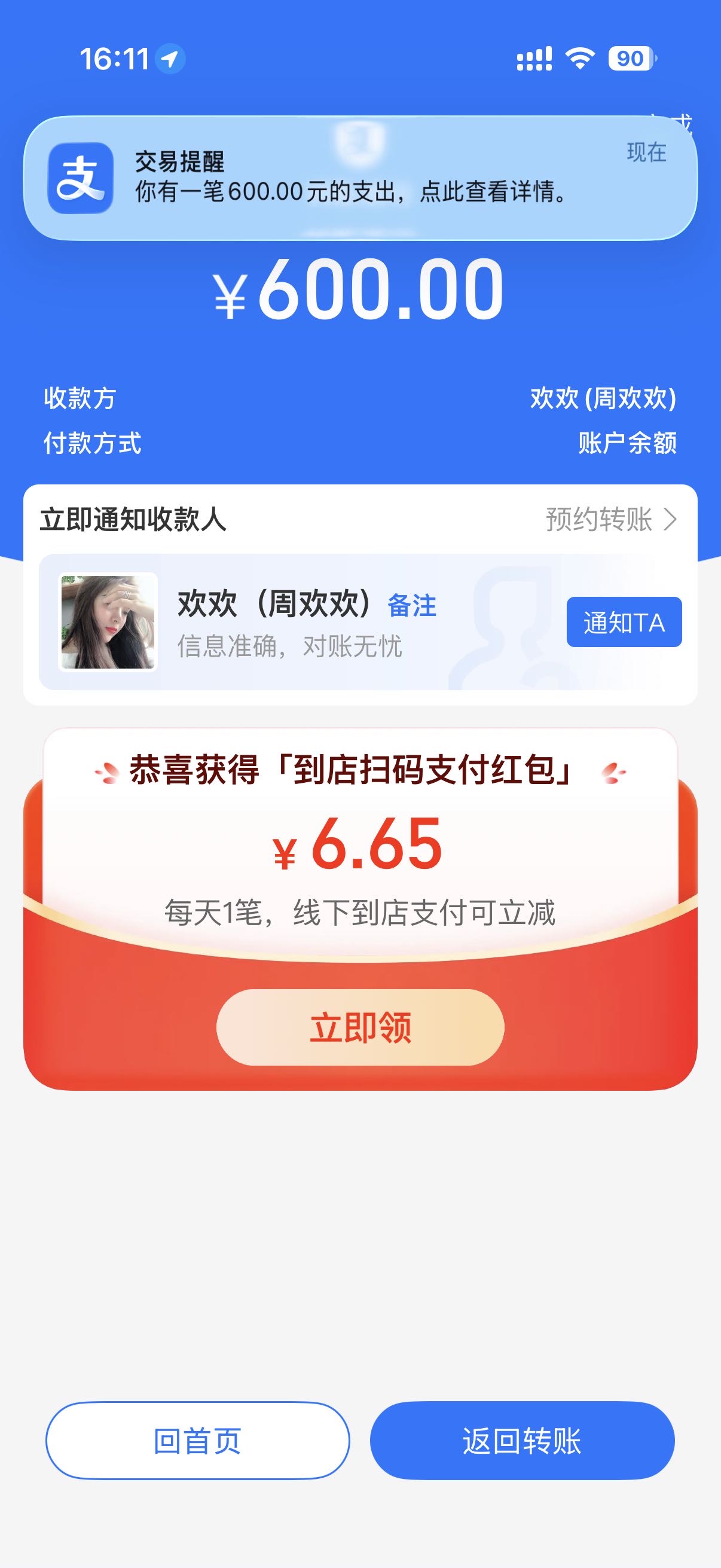
Task: Return to transfer via 返回转账
Action: tap(522, 1441)
